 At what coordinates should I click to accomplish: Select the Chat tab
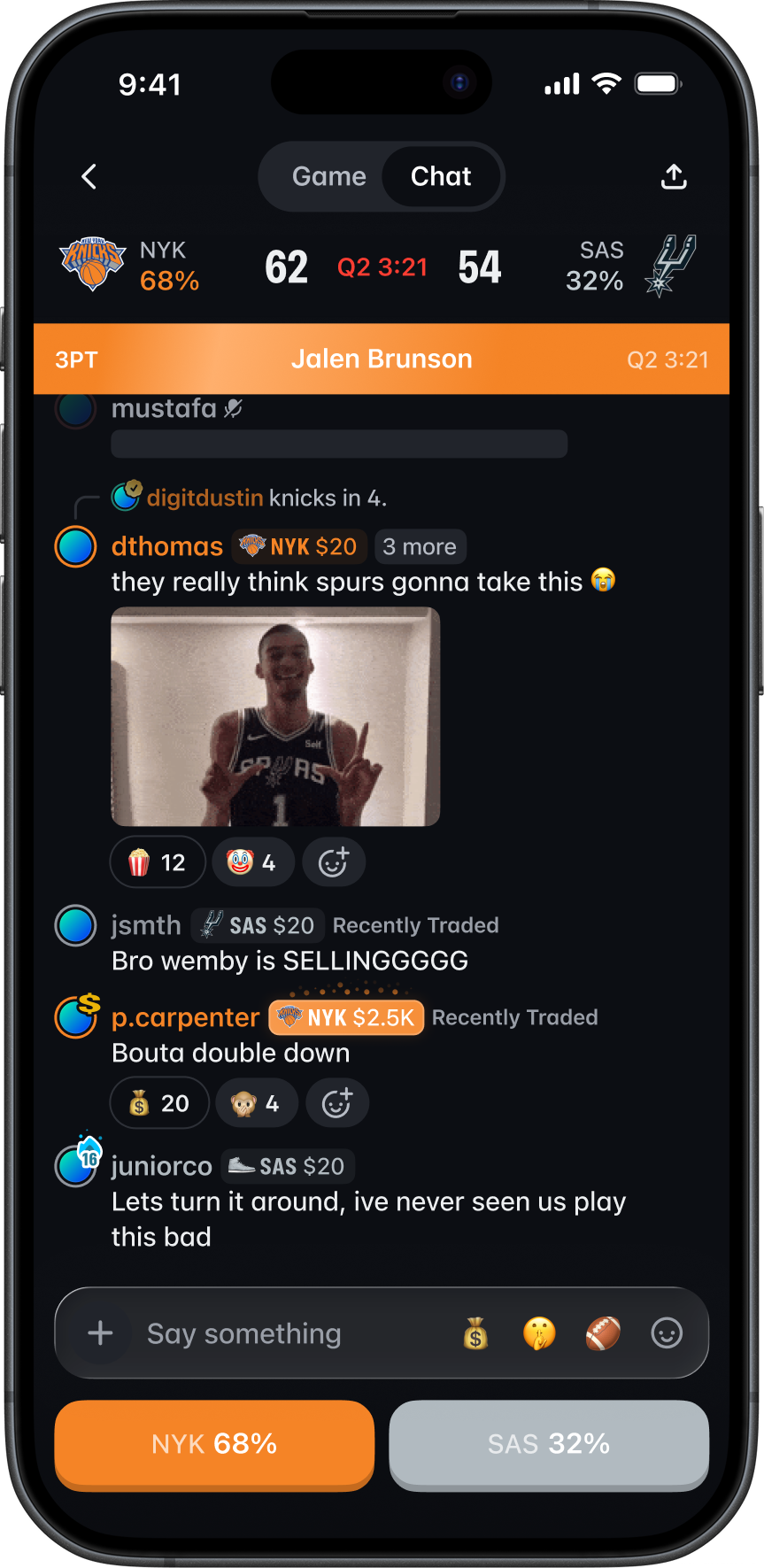click(441, 176)
